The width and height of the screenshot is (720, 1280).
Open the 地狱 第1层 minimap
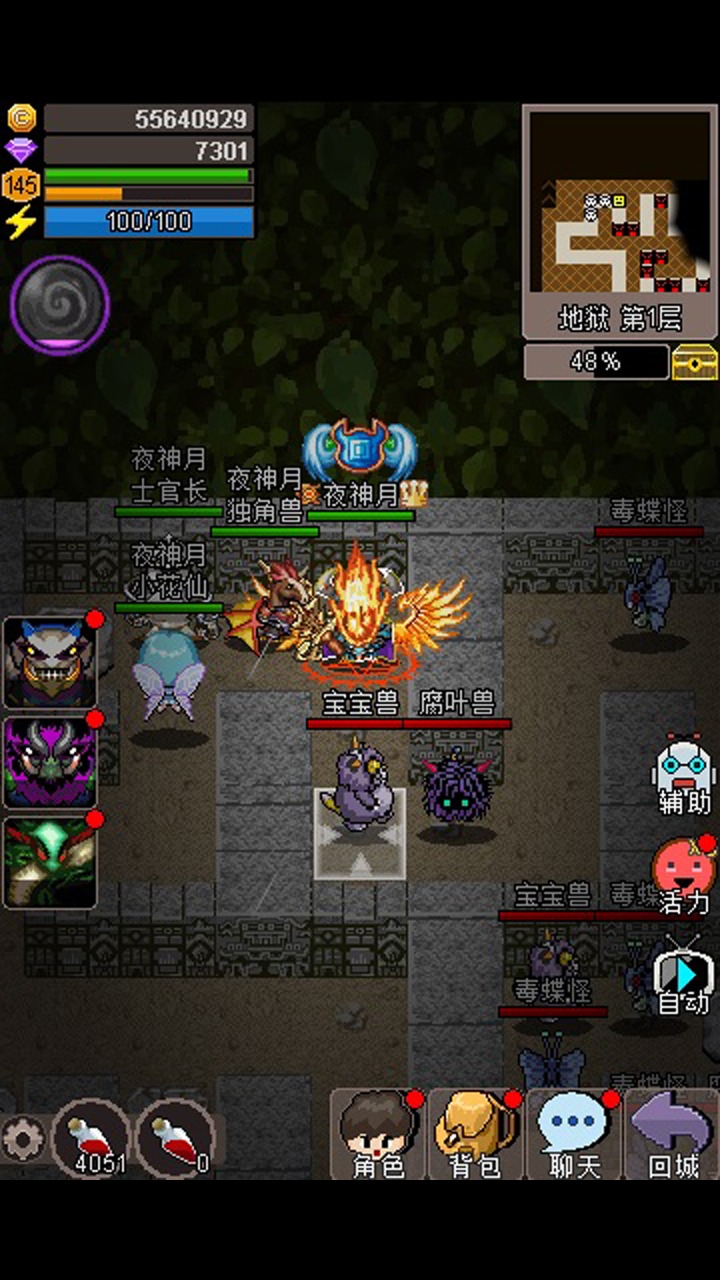(620, 222)
